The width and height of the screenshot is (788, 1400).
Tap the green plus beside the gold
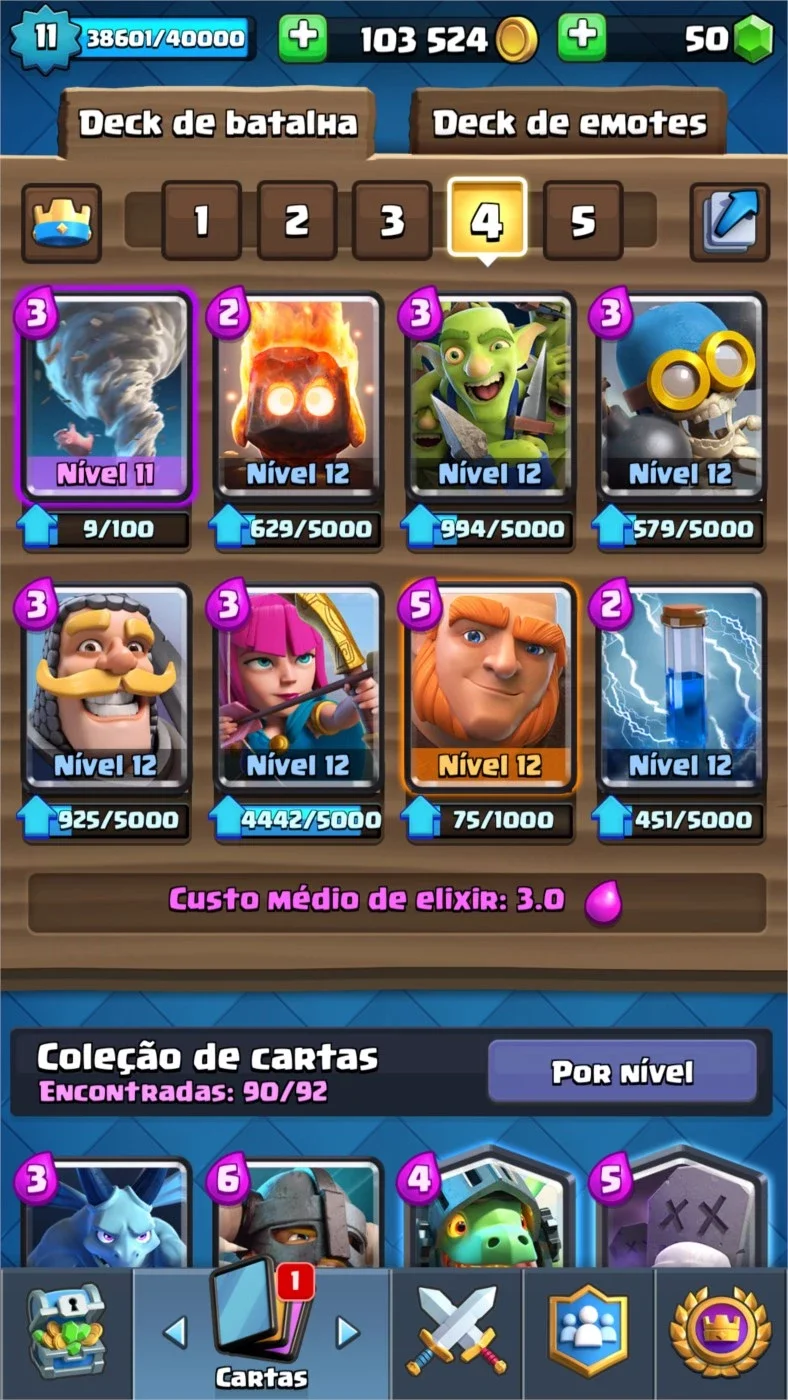(x=303, y=38)
